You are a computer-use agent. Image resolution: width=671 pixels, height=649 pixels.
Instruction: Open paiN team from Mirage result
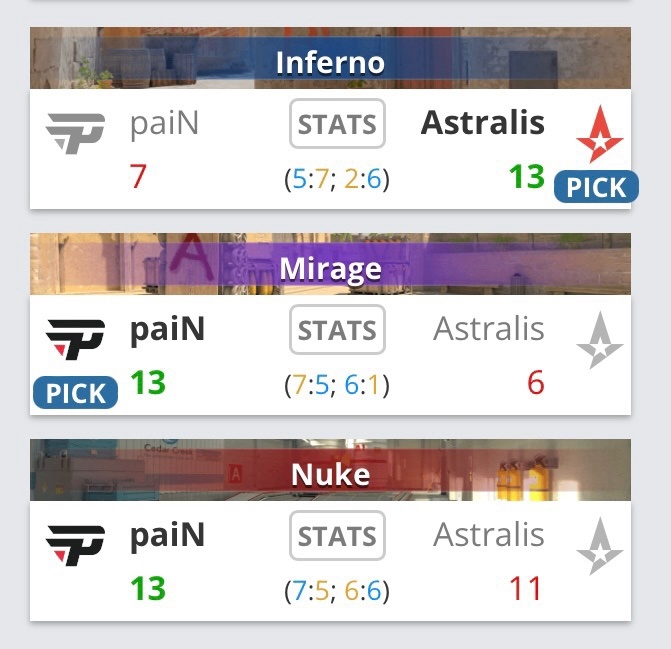coord(167,329)
